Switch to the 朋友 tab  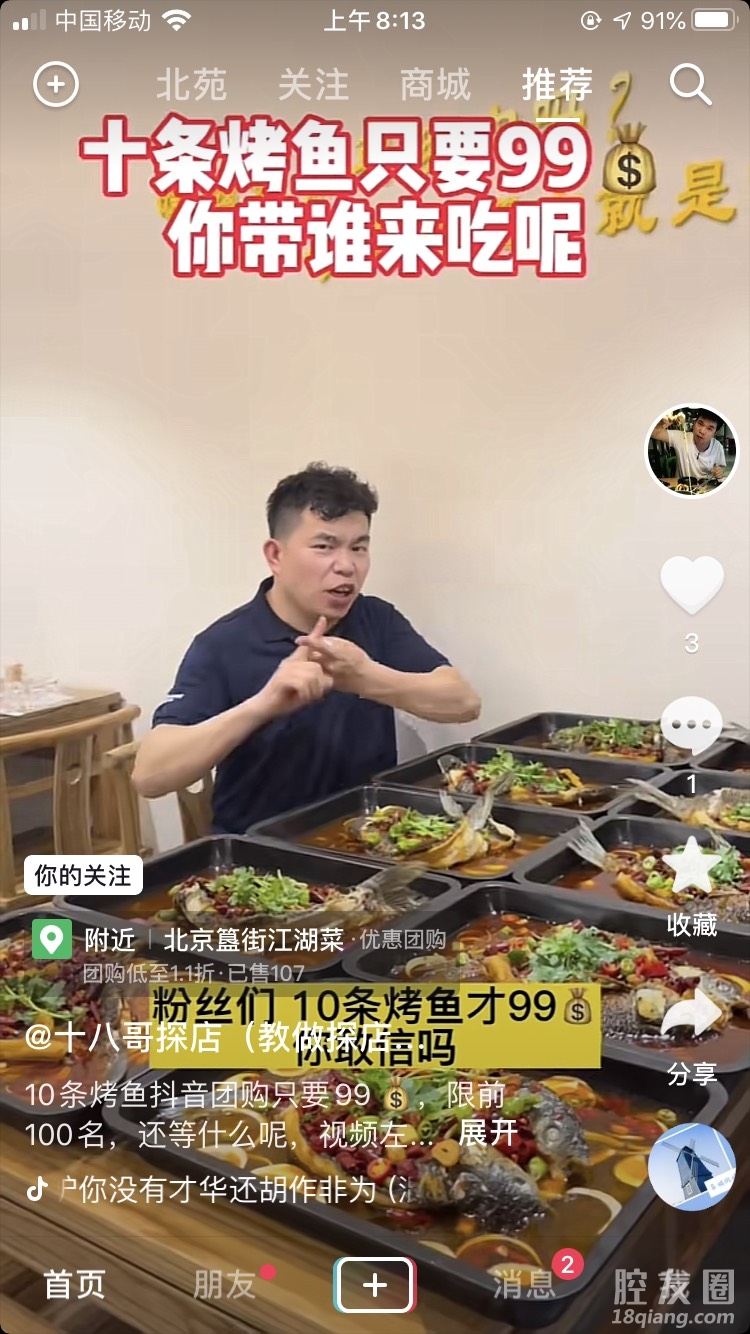click(225, 1285)
